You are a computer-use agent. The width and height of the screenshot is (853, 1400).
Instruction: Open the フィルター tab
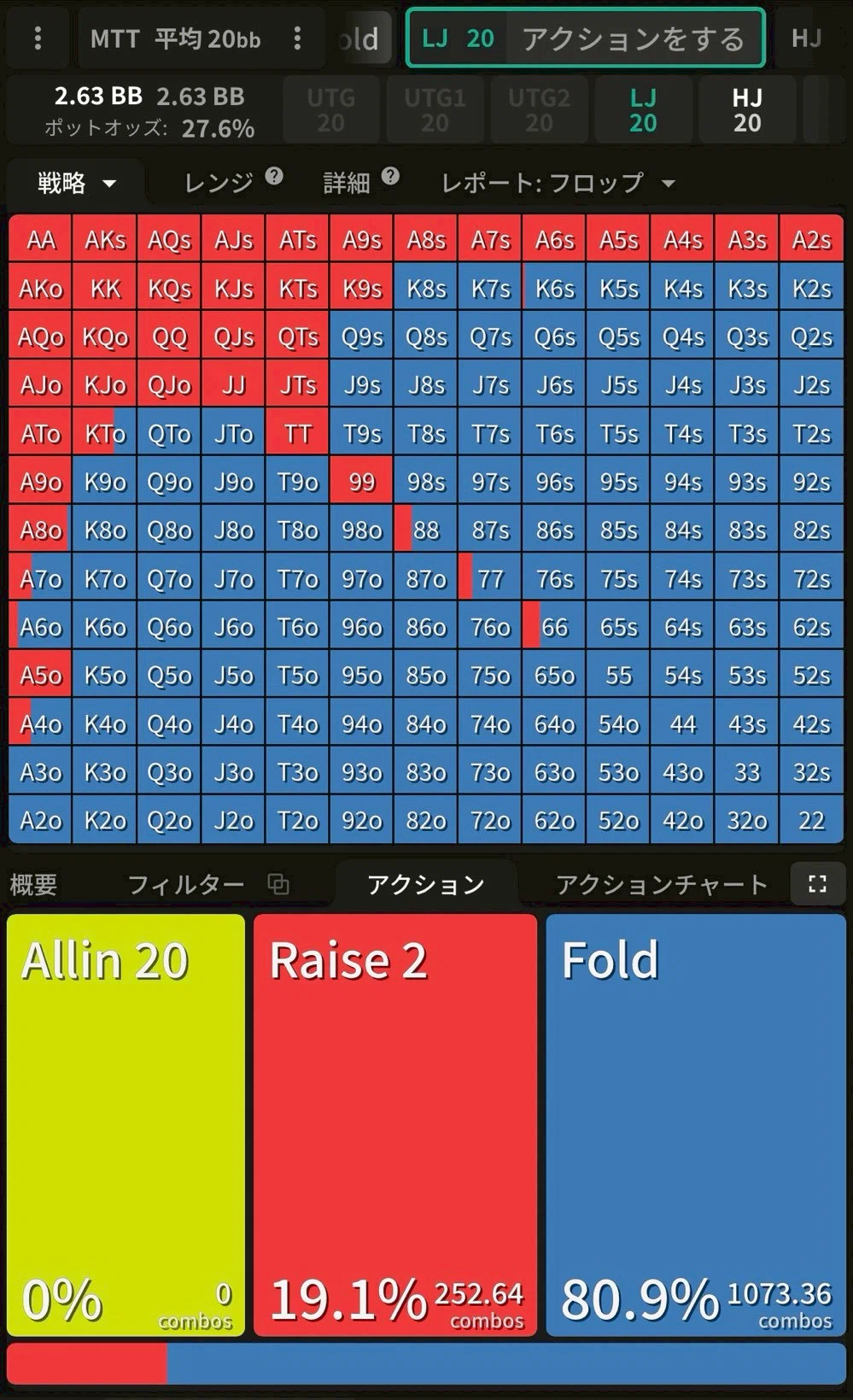186,884
